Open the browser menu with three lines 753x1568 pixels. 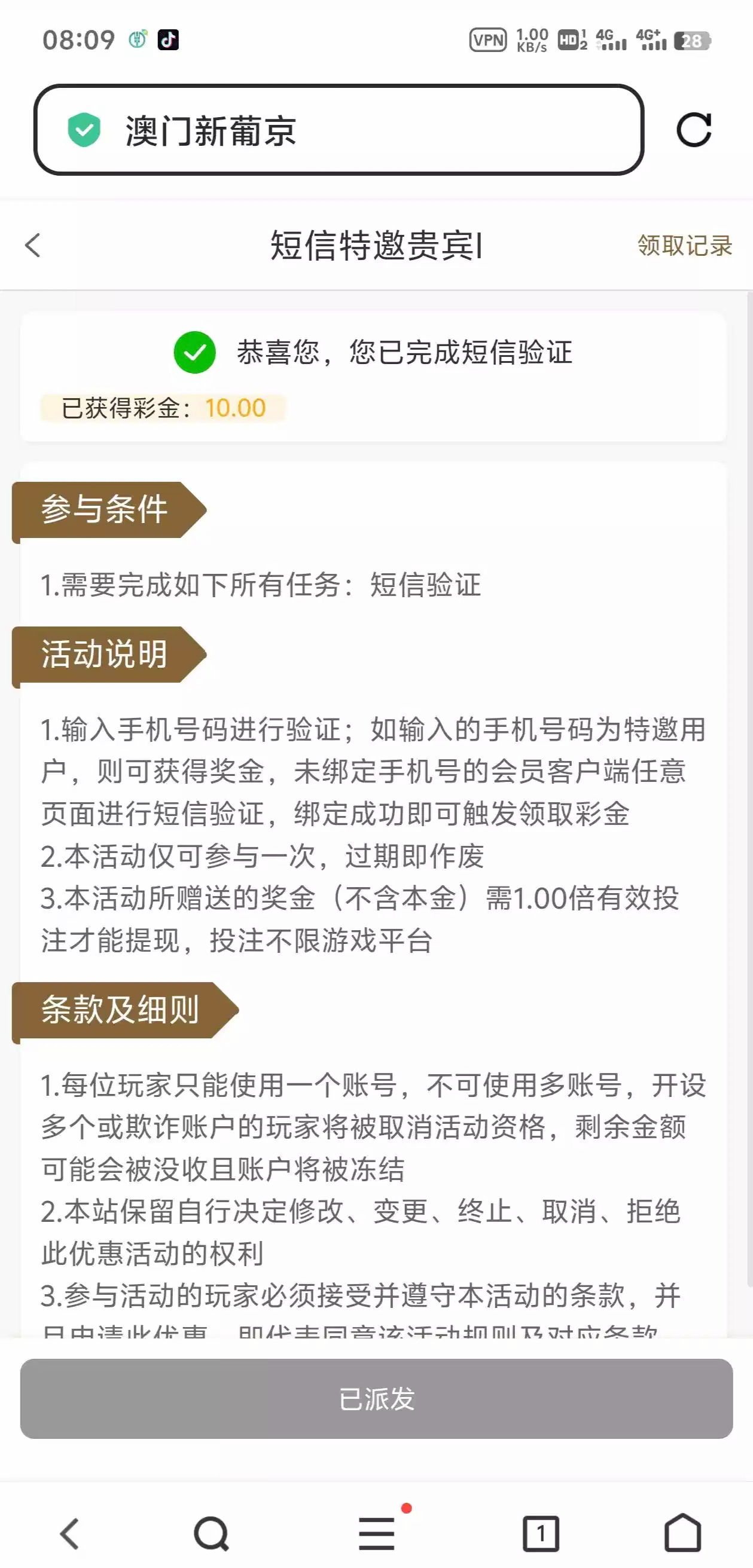click(x=377, y=1533)
